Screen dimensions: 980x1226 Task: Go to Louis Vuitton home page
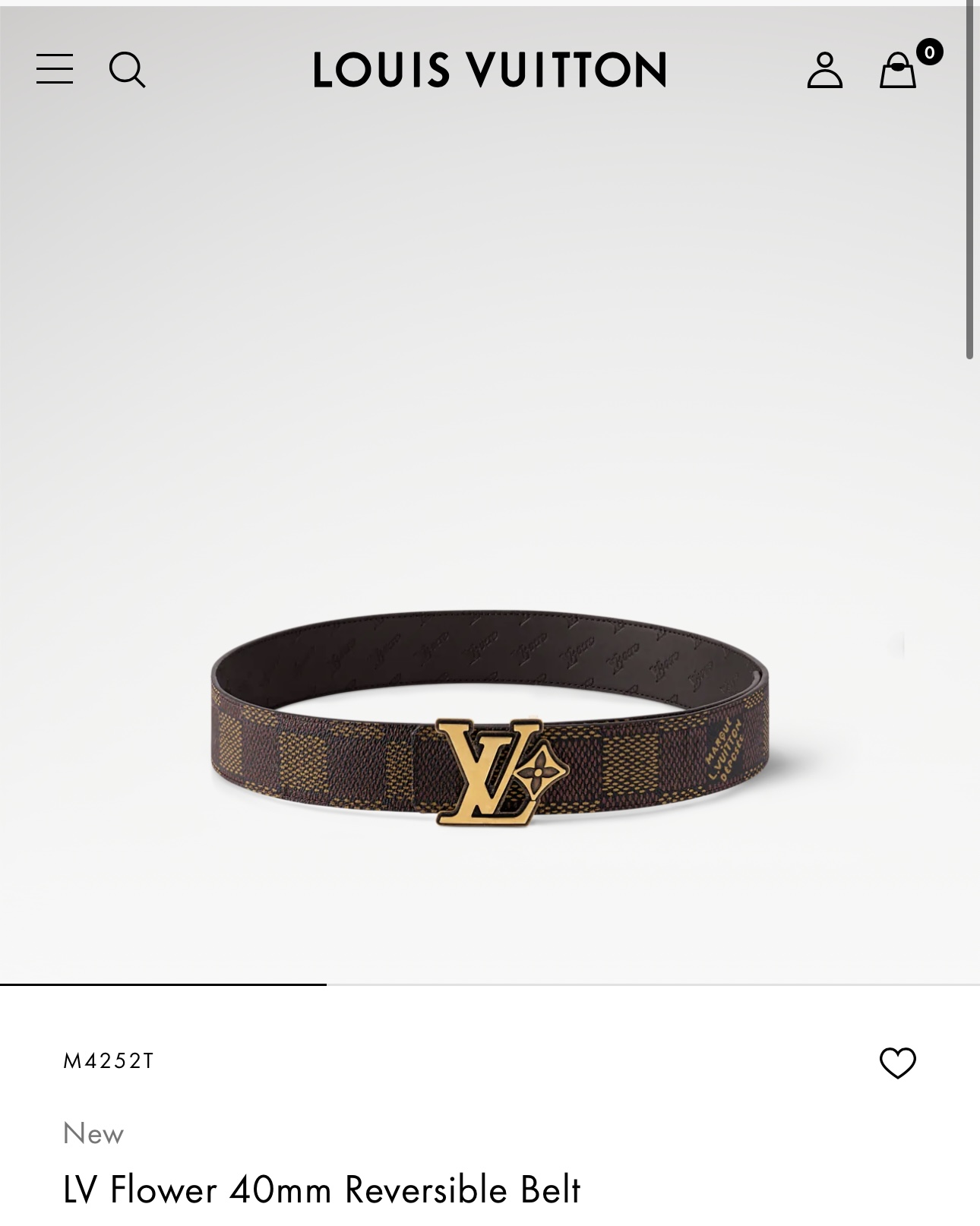490,70
